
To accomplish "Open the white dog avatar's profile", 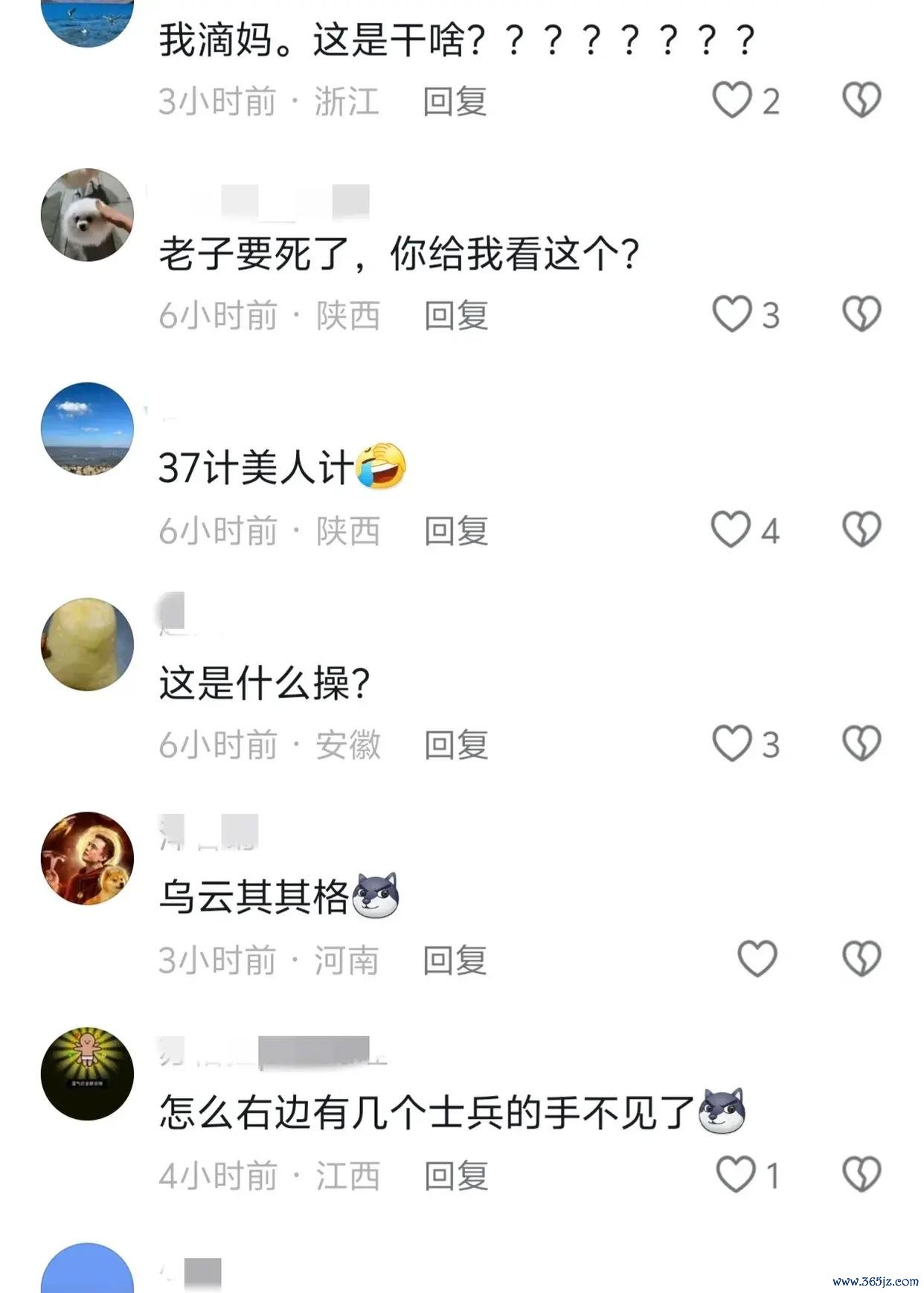I will pos(87,215).
